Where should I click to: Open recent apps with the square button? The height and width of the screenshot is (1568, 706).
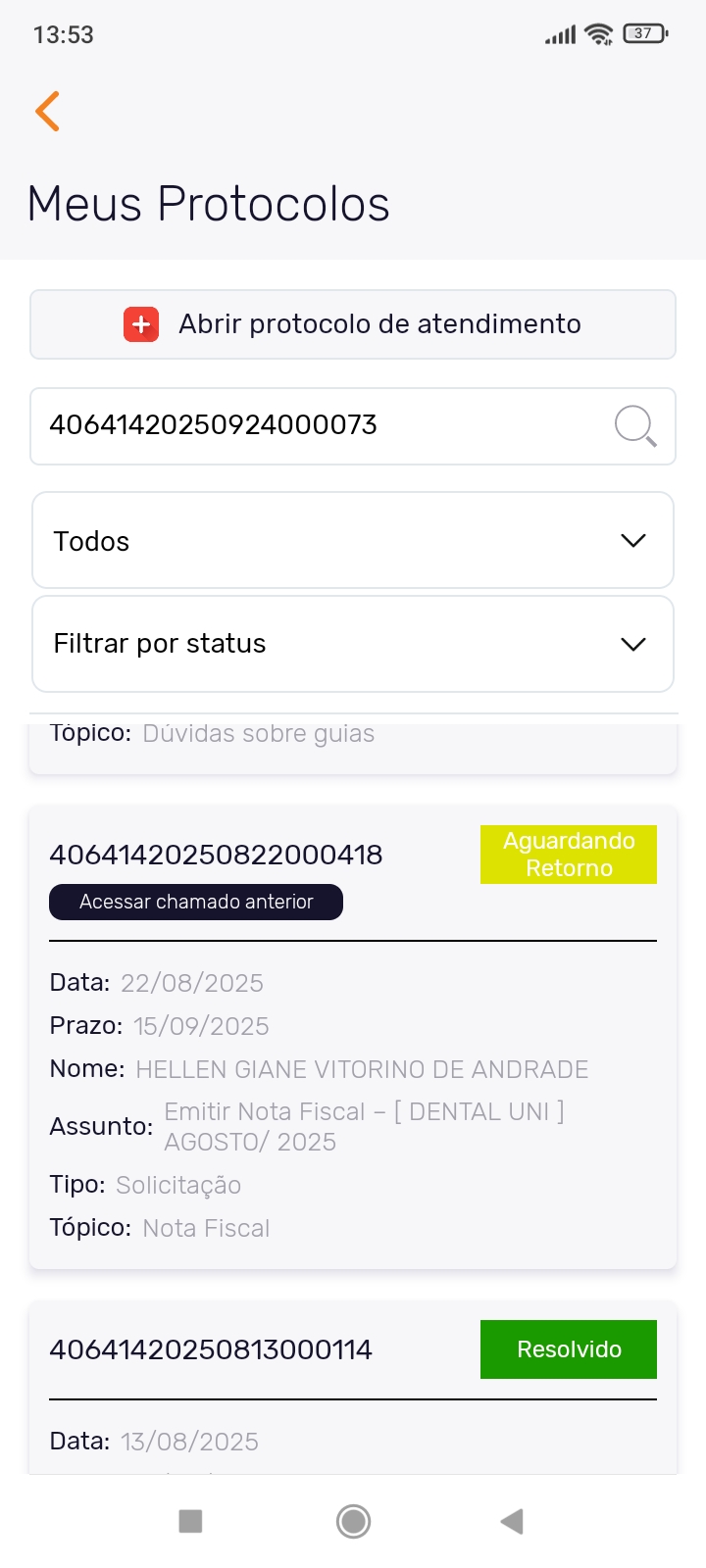click(x=190, y=1521)
